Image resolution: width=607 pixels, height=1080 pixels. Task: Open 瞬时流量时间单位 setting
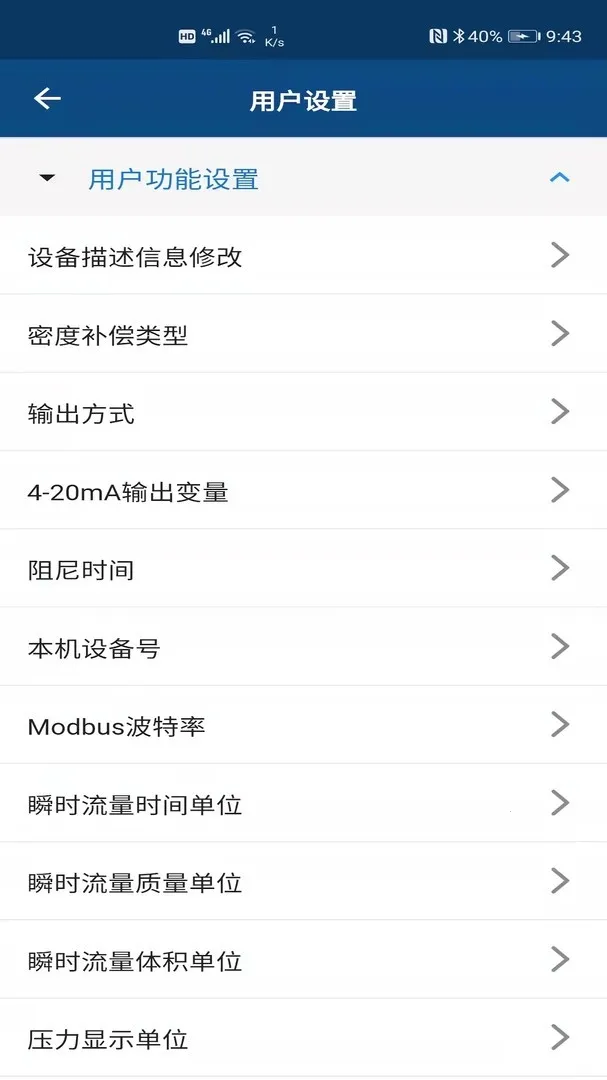pyautogui.click(x=303, y=803)
